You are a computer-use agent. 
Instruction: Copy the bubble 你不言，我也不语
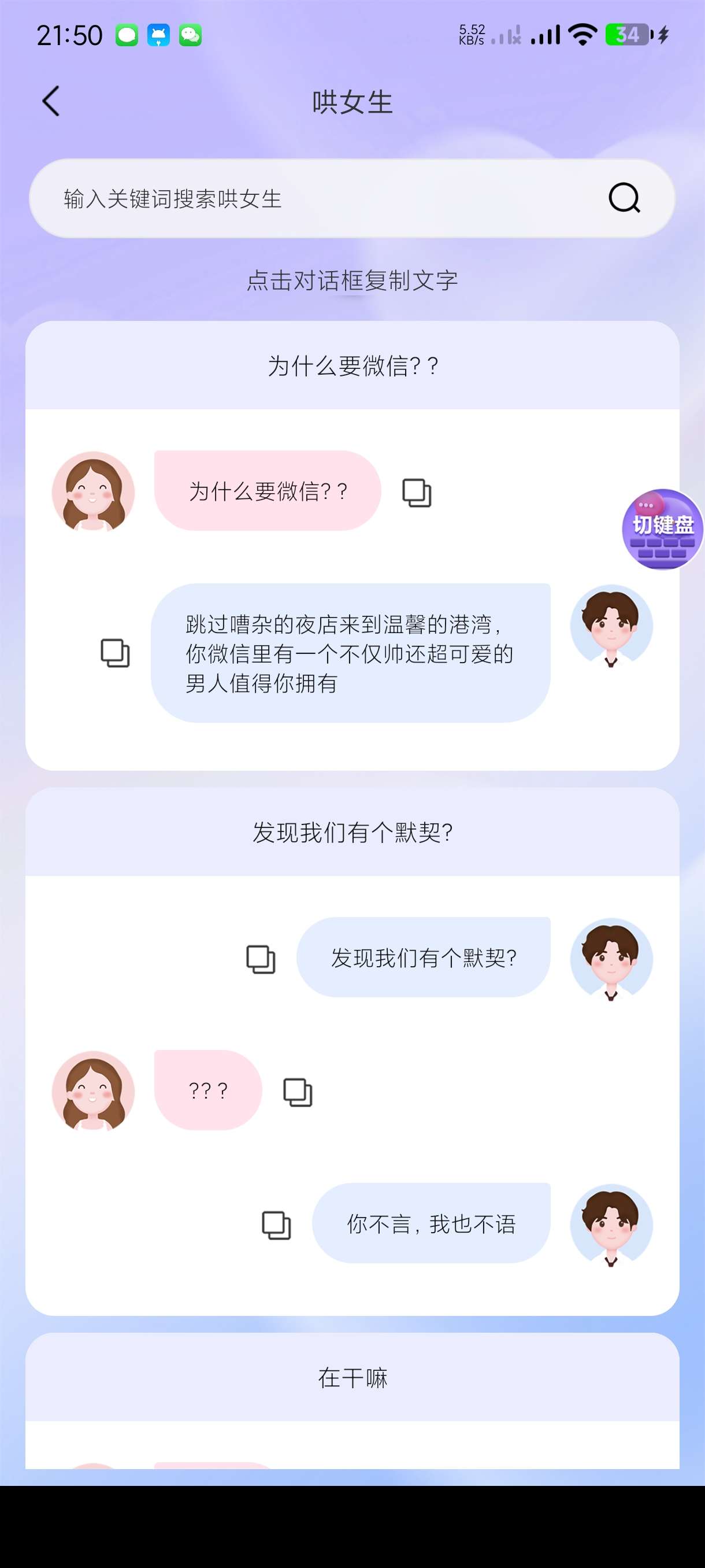[x=431, y=1223]
